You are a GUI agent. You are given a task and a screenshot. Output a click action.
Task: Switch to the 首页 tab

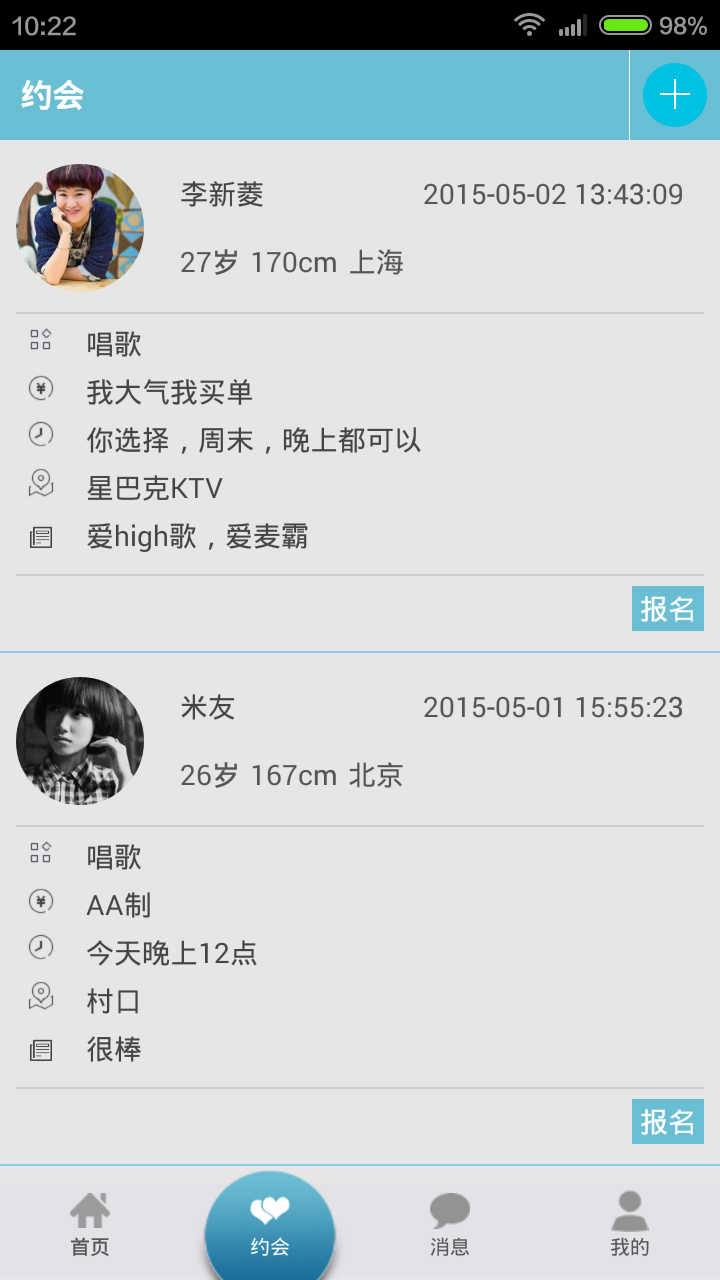tap(90, 1225)
